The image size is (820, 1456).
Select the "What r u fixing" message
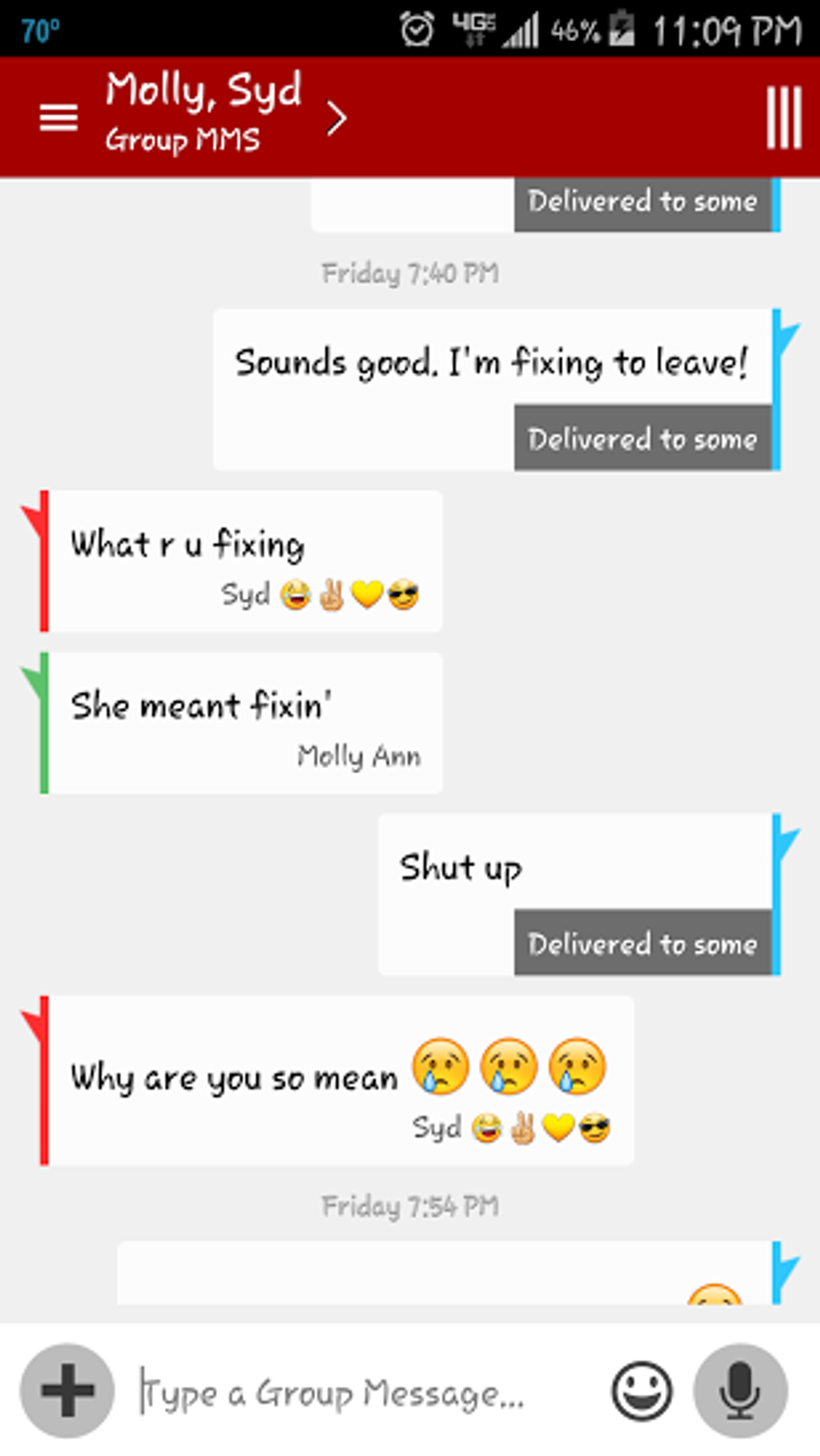(x=243, y=561)
